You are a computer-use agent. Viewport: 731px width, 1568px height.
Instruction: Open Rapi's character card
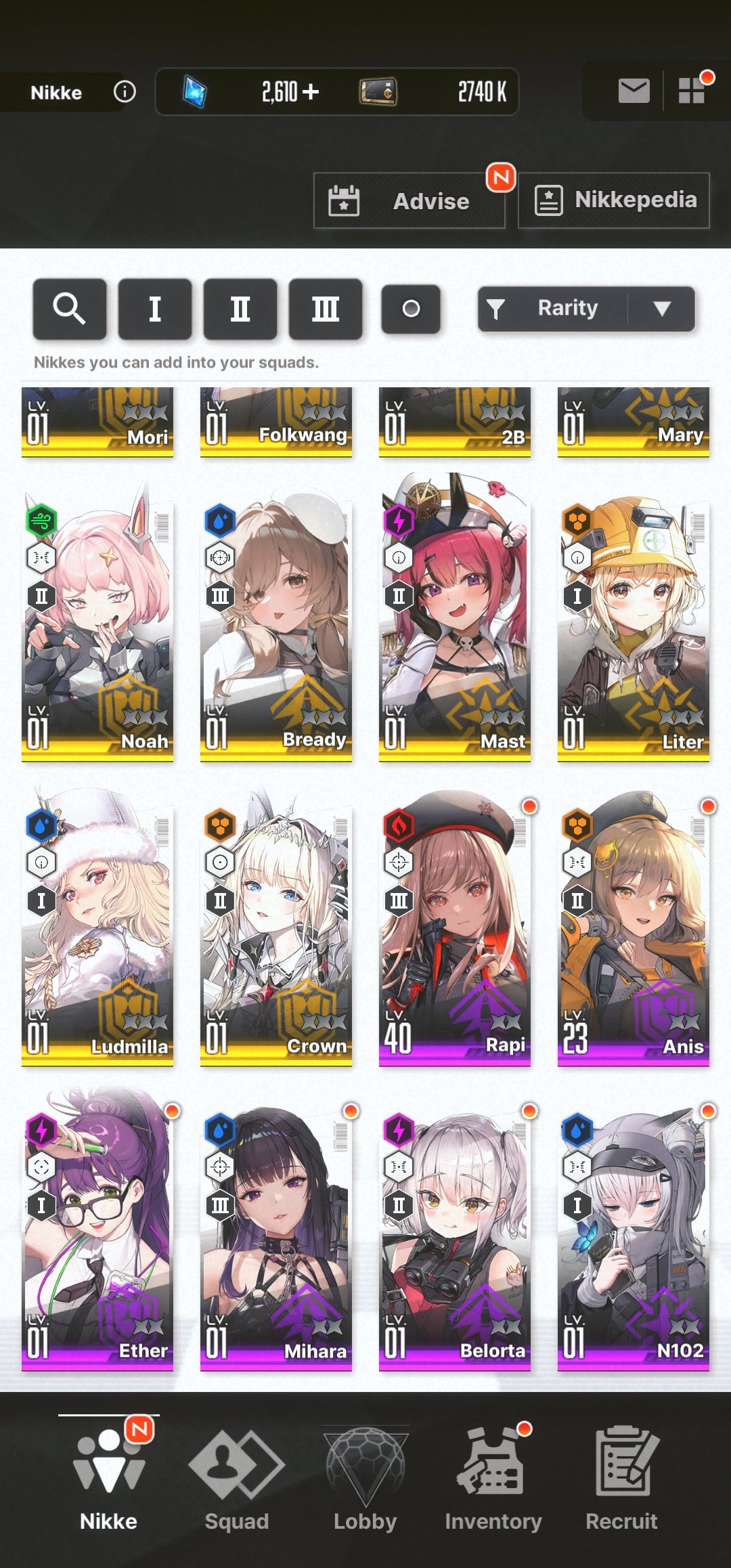(455, 928)
